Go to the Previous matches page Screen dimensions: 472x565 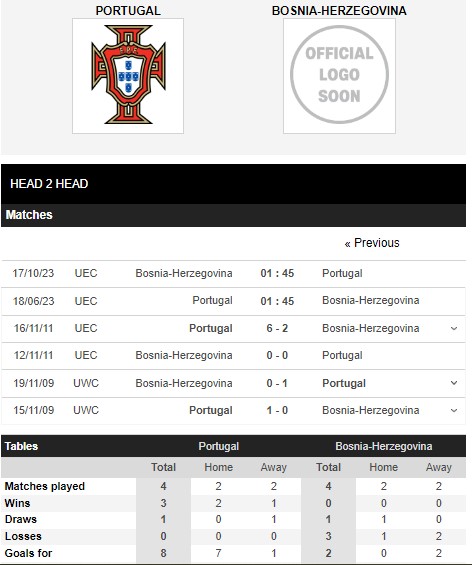pos(372,243)
